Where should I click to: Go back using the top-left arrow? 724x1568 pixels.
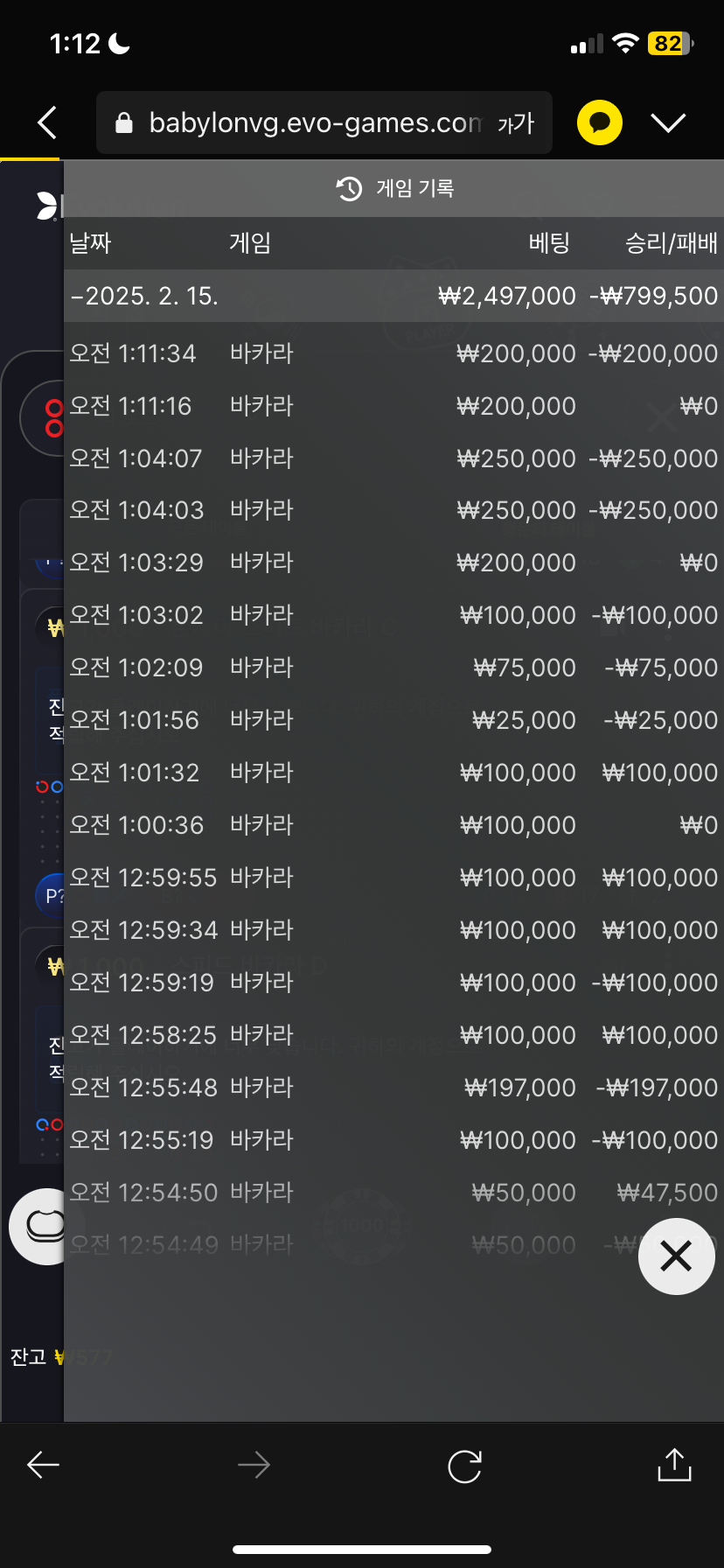click(47, 122)
